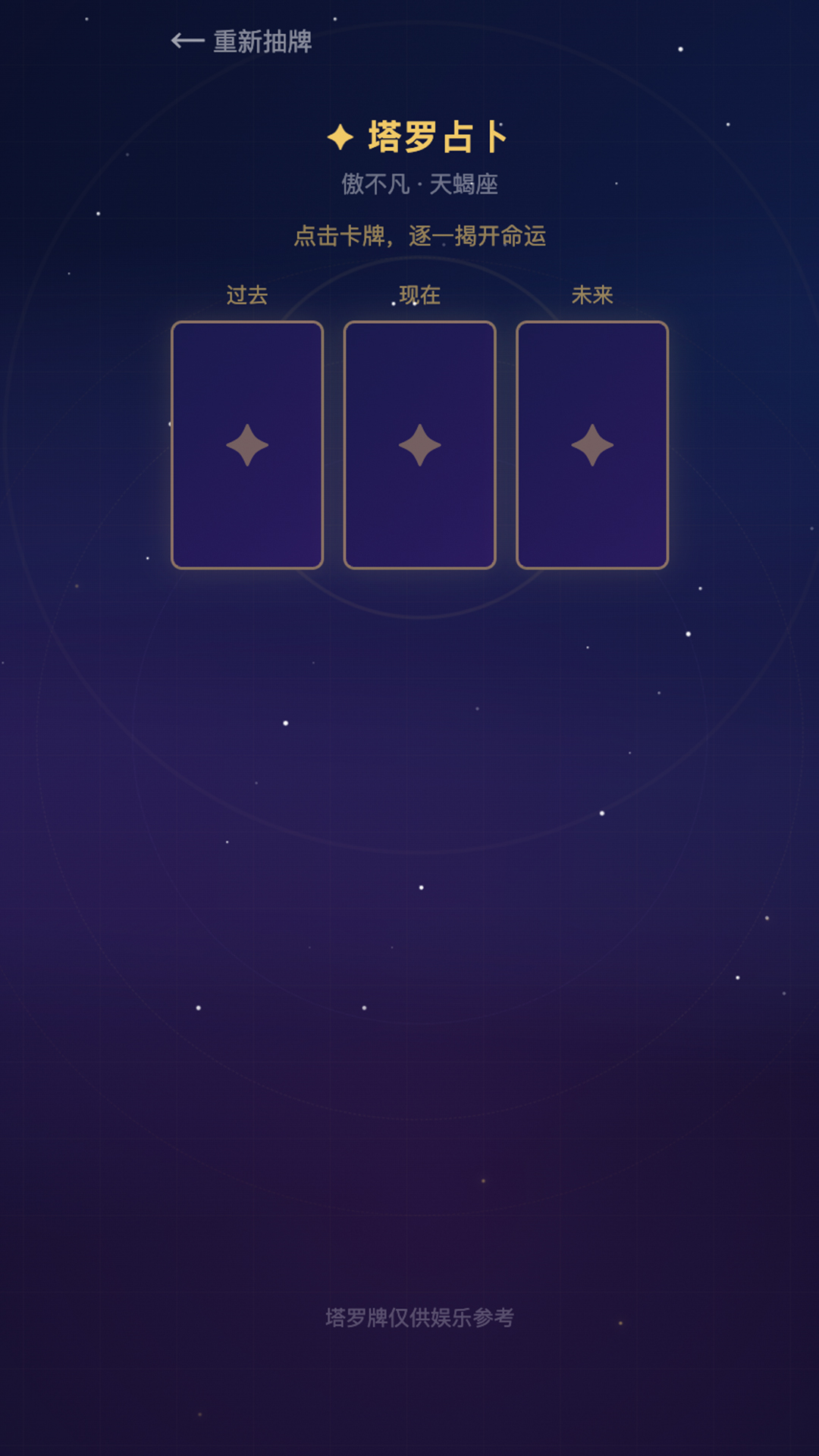The image size is (819, 1456).
Task: Reveal the 过去 tarot card
Action: (x=247, y=445)
